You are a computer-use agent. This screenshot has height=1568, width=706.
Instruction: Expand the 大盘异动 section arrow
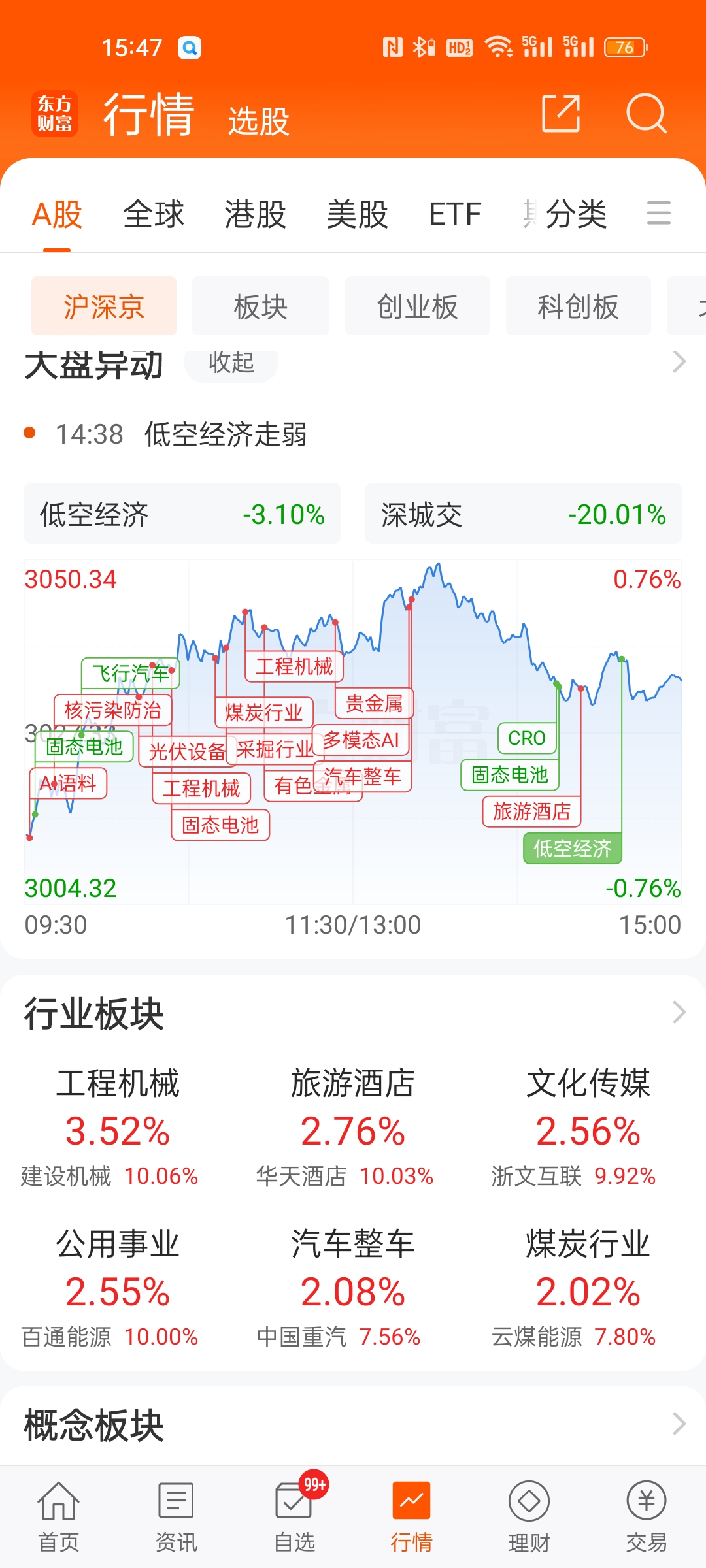678,363
